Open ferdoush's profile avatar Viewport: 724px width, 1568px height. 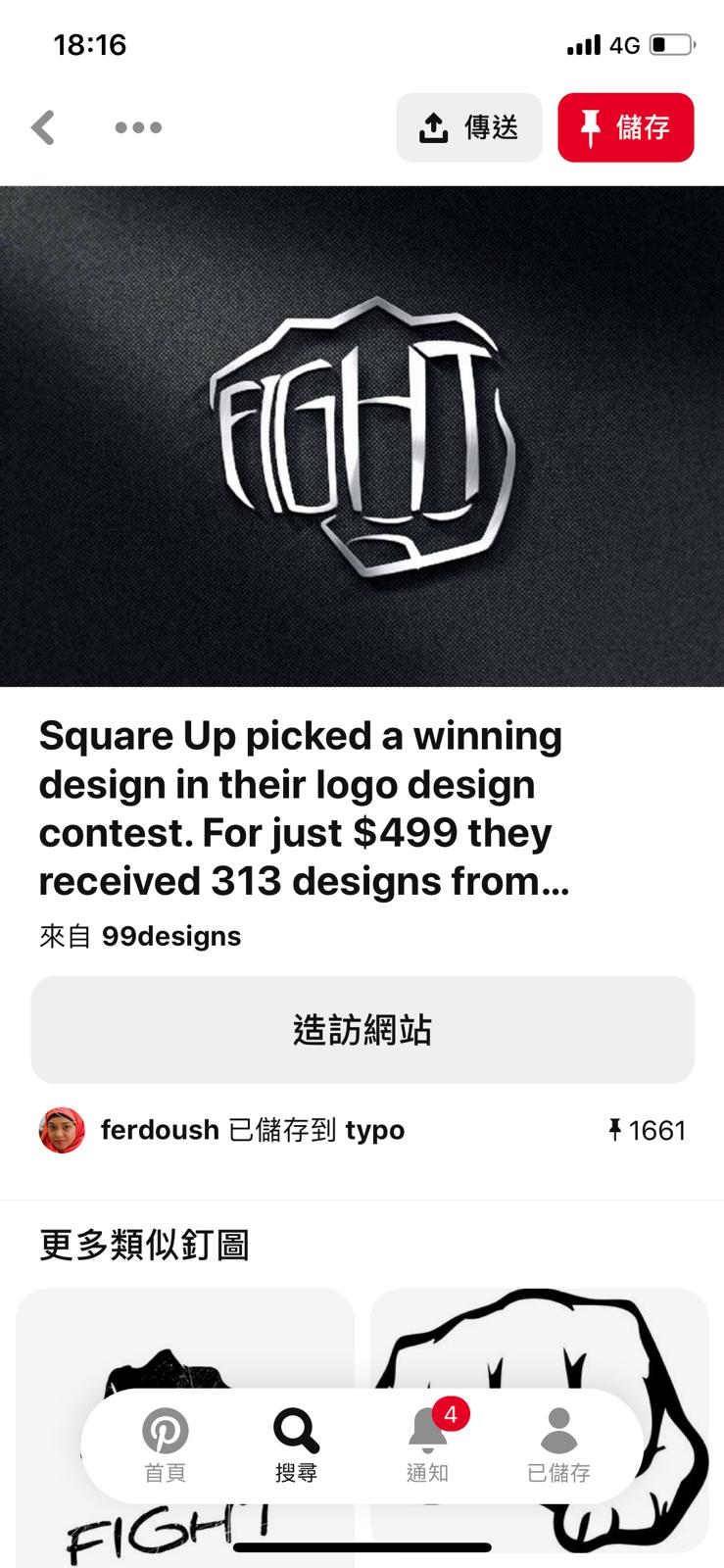click(62, 1130)
